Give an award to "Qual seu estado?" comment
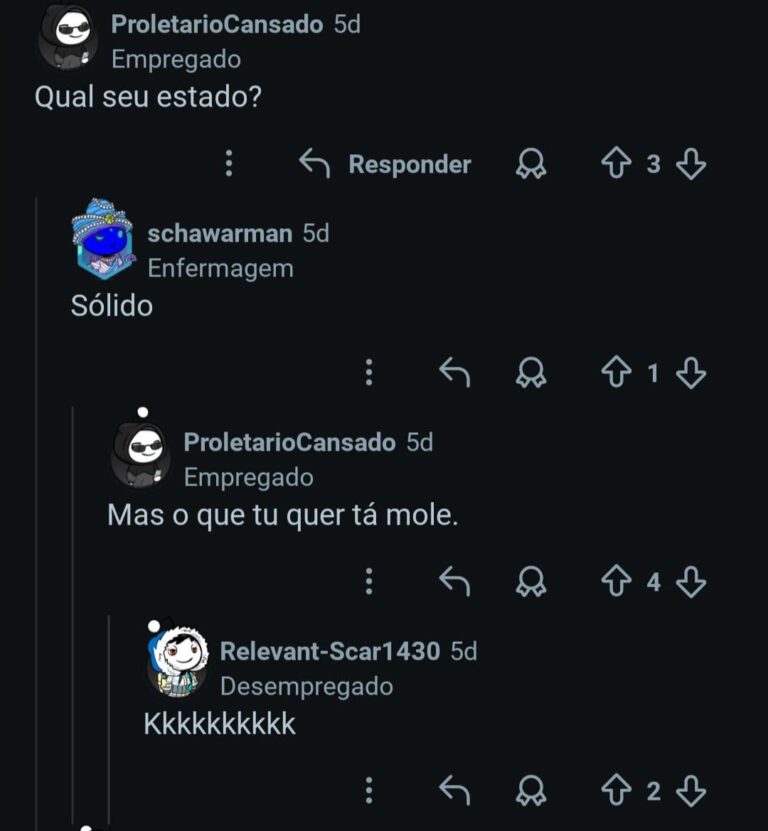This screenshot has width=768, height=831. pyautogui.click(x=531, y=164)
